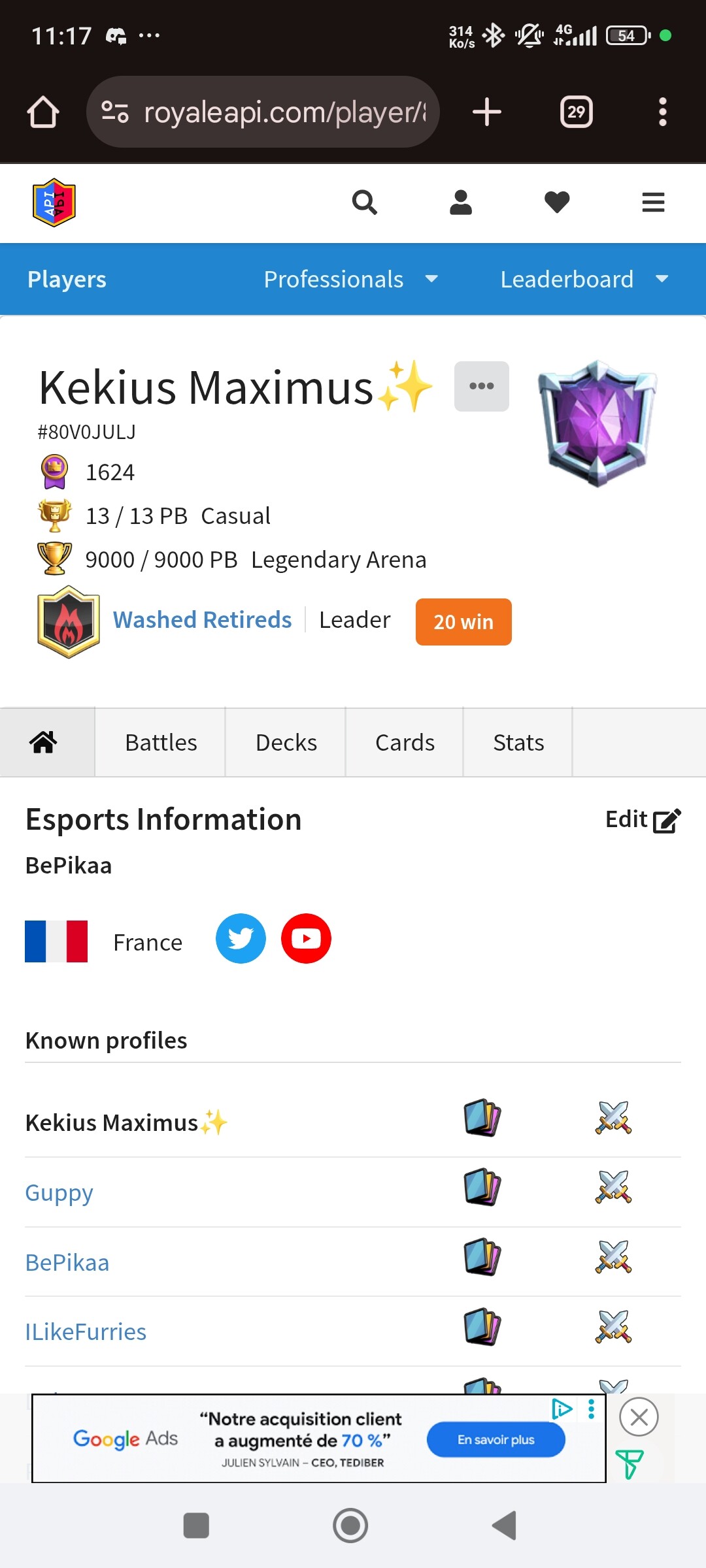This screenshot has height=1568, width=706.
Task: Open the account profile icon
Action: 461,203
